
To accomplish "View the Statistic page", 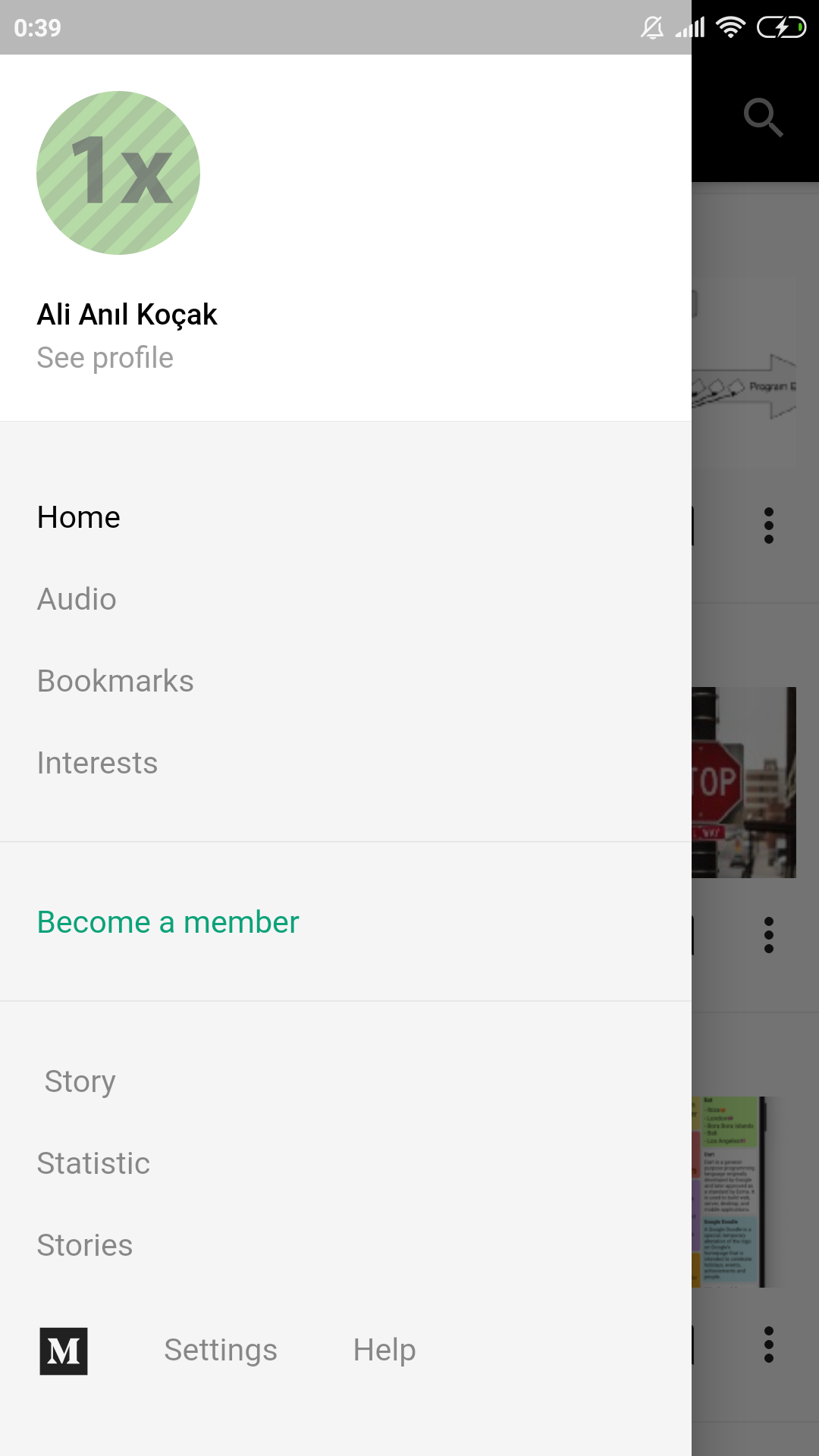I will point(94,1163).
